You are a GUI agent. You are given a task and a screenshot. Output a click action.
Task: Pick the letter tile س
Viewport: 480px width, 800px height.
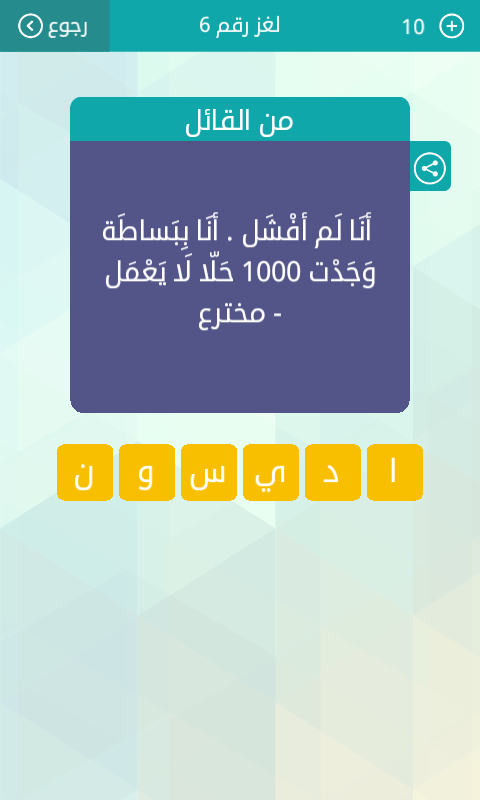point(209,472)
